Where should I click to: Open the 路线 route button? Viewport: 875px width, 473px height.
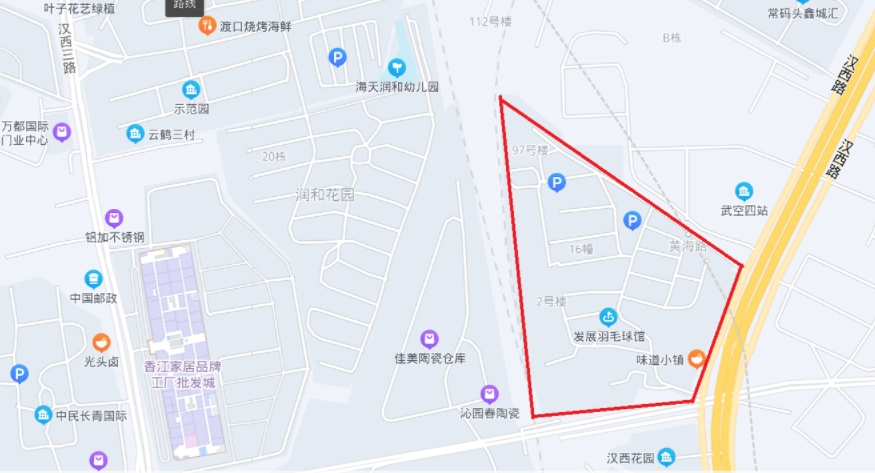pyautogui.click(x=184, y=5)
